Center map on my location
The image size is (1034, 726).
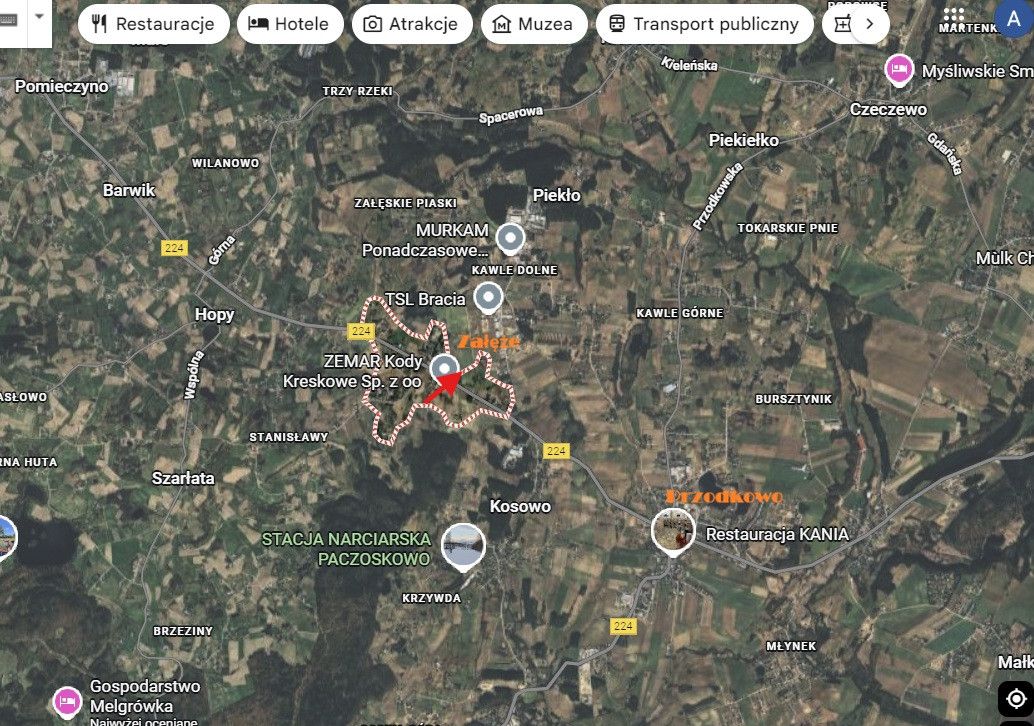1016,698
